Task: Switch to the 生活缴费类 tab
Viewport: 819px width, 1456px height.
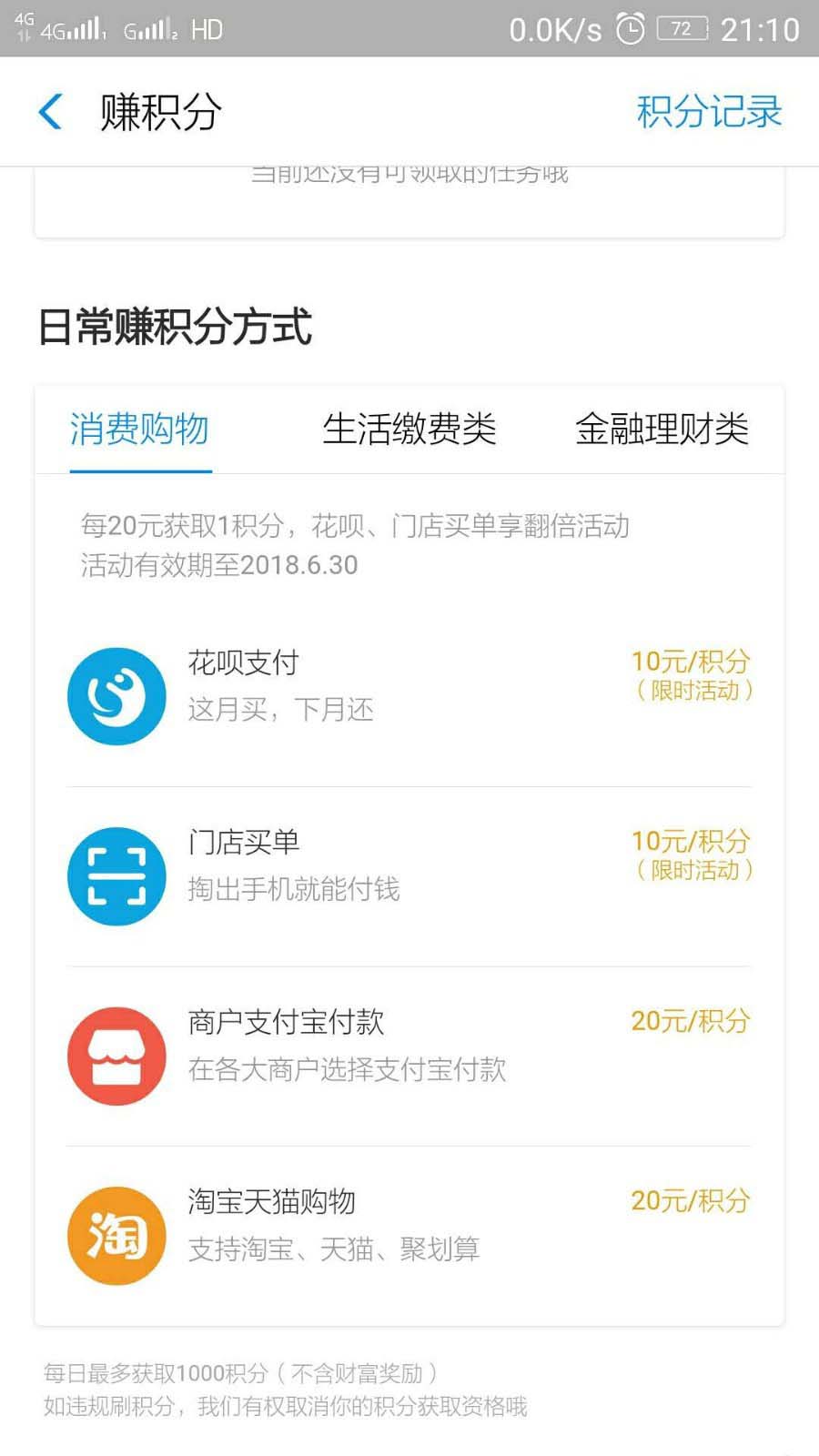Action: pyautogui.click(x=409, y=429)
